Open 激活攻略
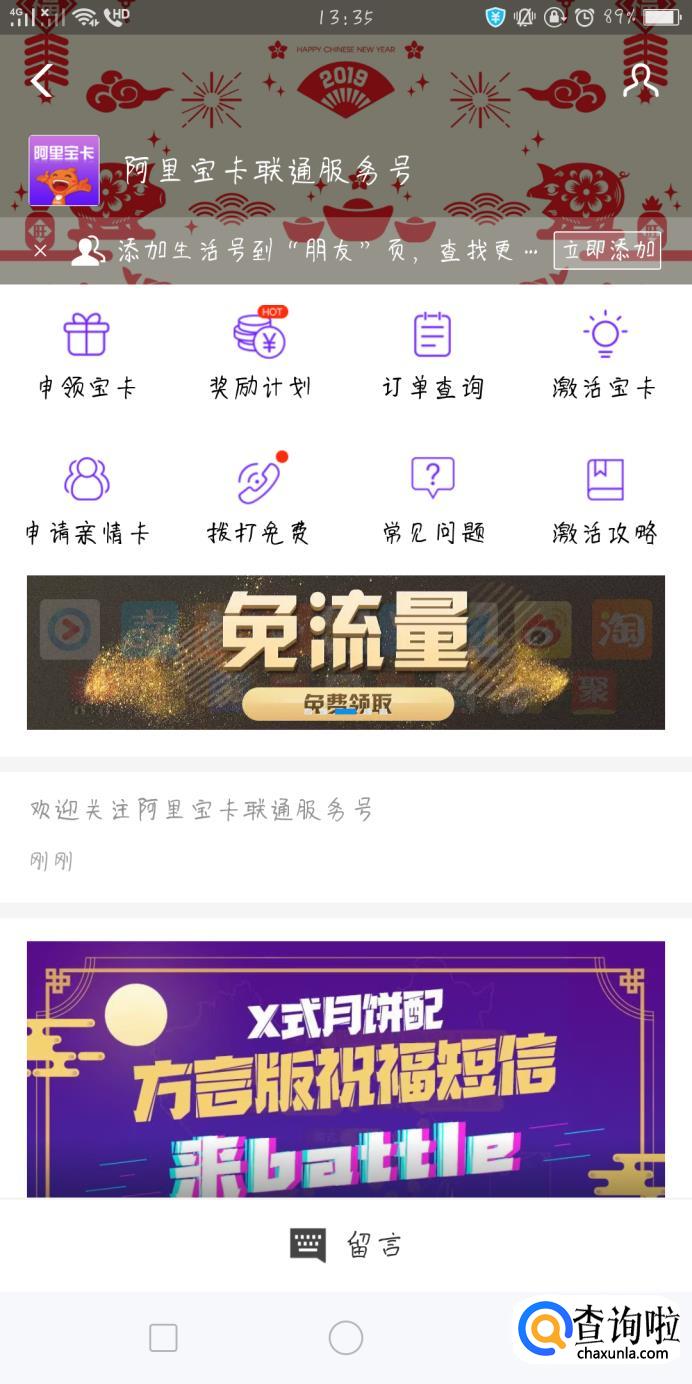The width and height of the screenshot is (692, 1384). [605, 500]
